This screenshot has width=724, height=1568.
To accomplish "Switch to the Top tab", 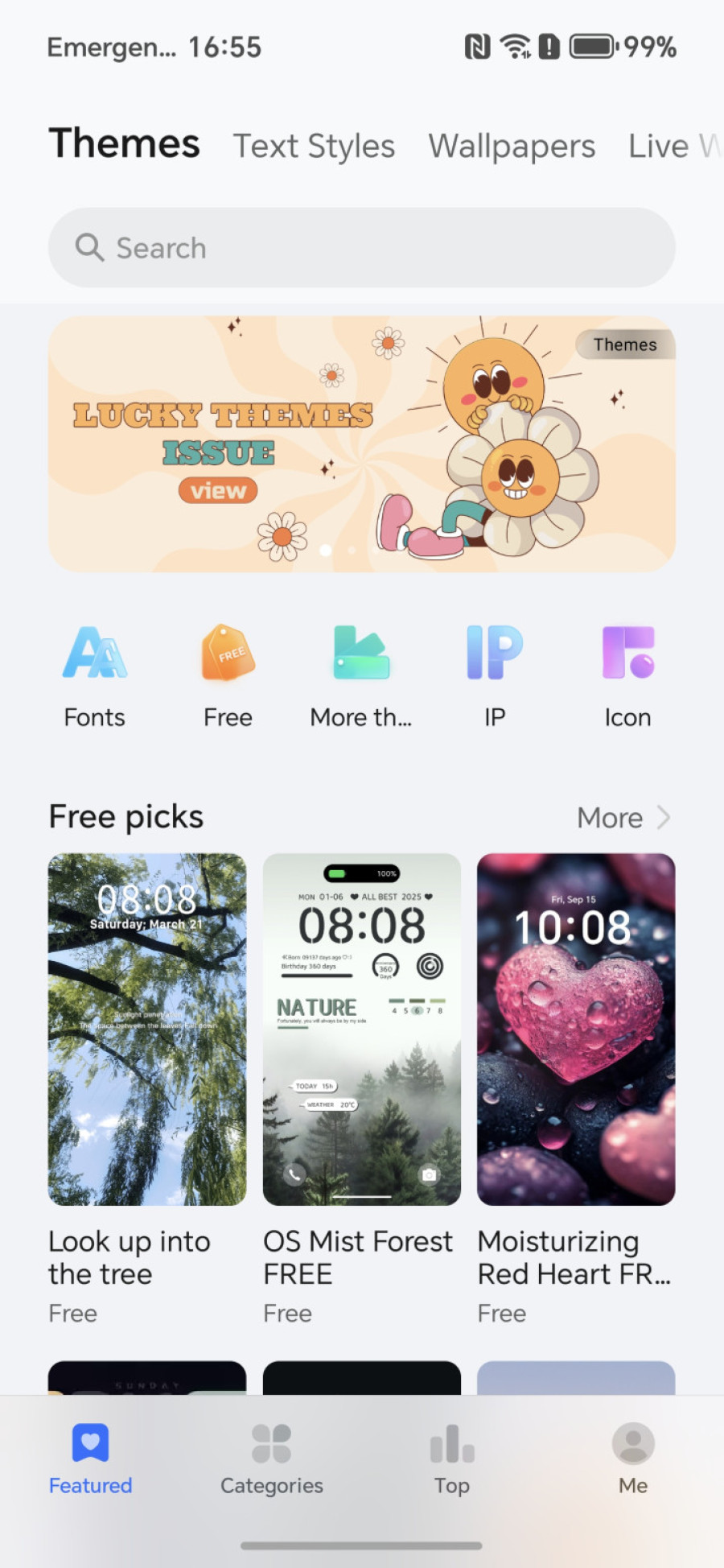I will point(452,1459).
